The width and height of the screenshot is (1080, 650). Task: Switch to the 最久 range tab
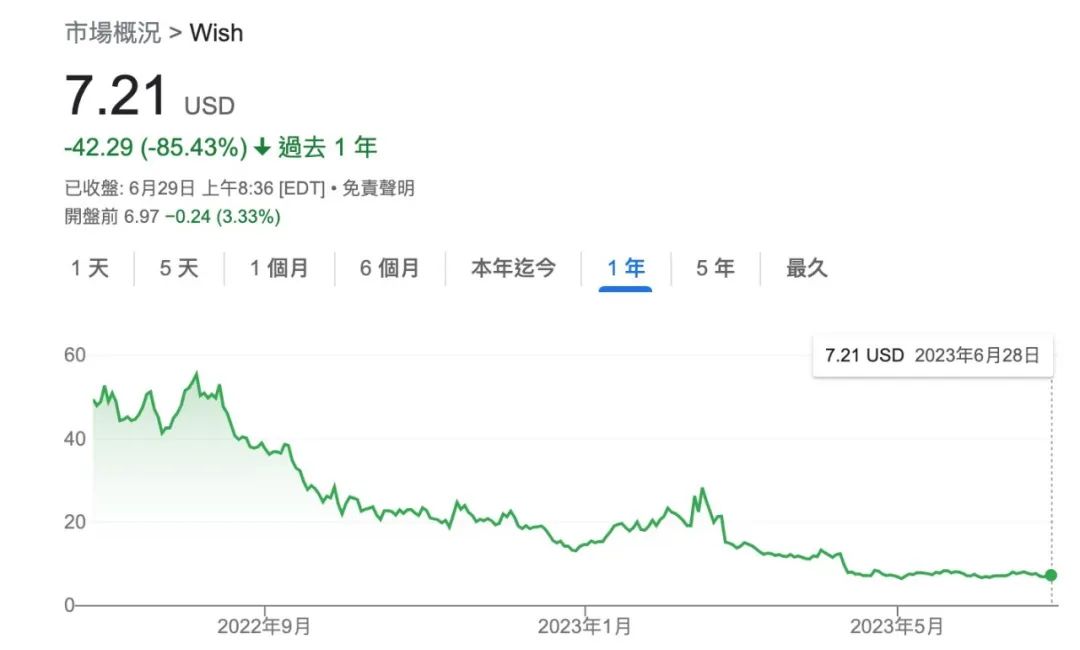[807, 268]
